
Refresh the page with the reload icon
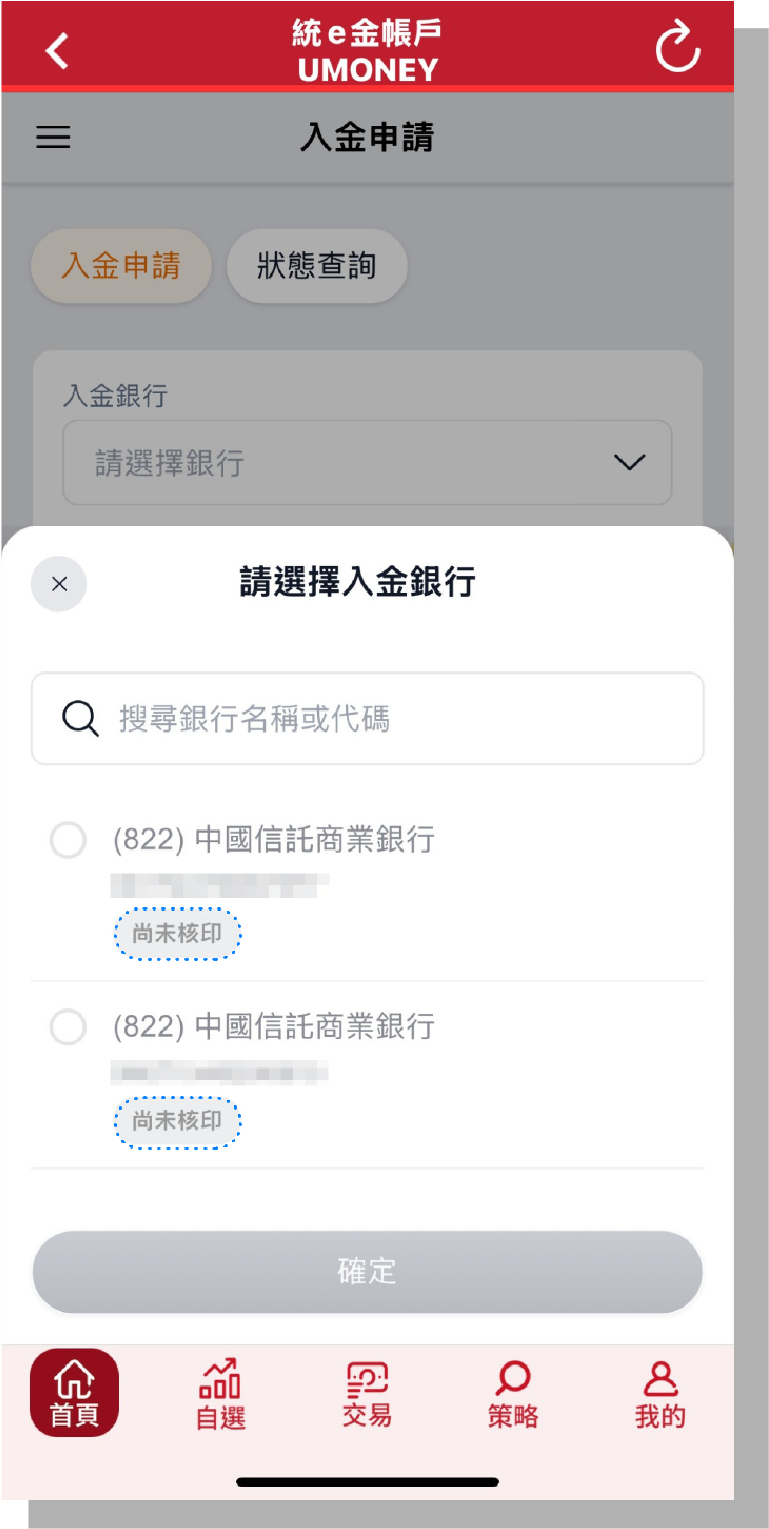coord(678,47)
